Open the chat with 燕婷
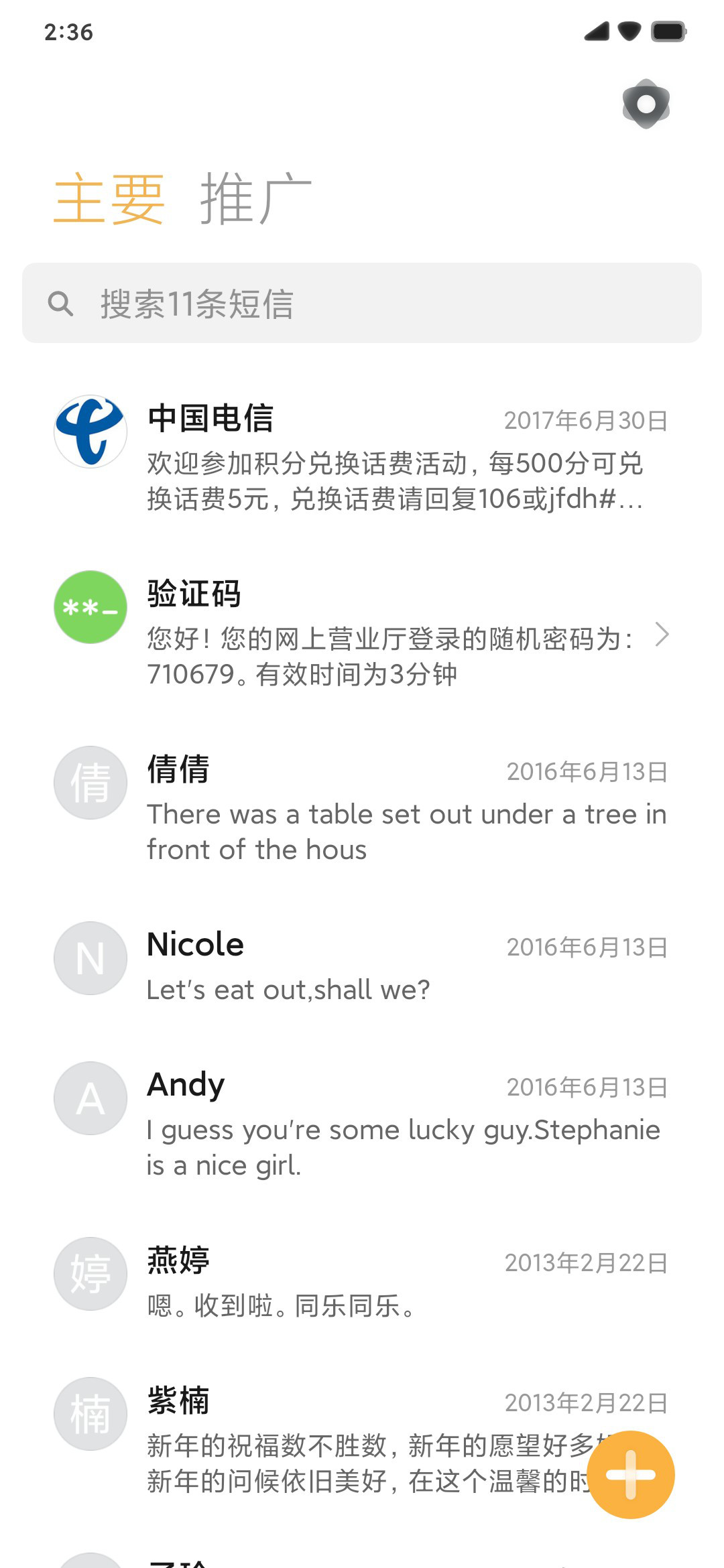 pyautogui.click(x=362, y=1281)
